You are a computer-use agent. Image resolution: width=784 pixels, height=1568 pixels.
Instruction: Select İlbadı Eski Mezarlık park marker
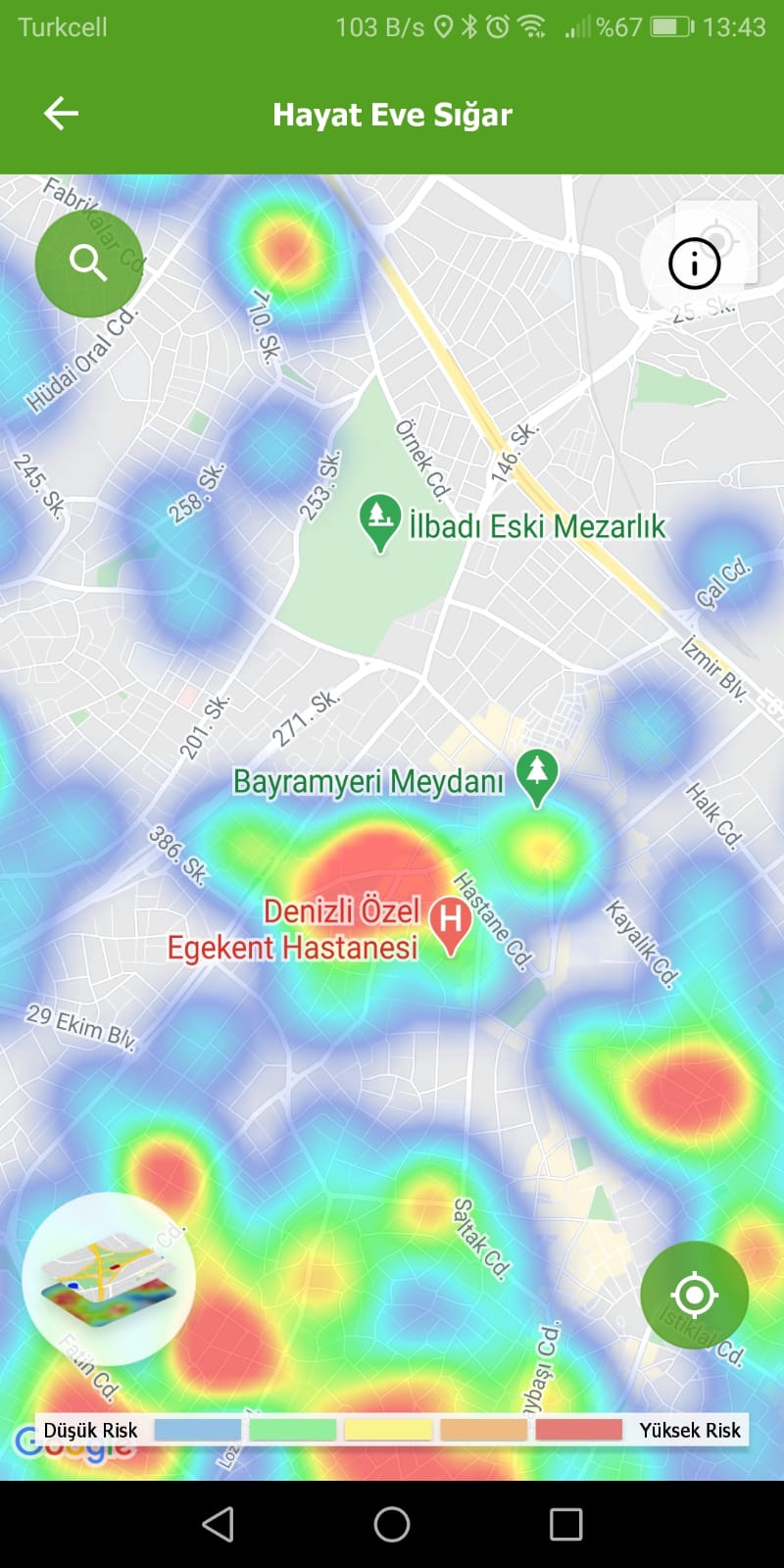379,519
